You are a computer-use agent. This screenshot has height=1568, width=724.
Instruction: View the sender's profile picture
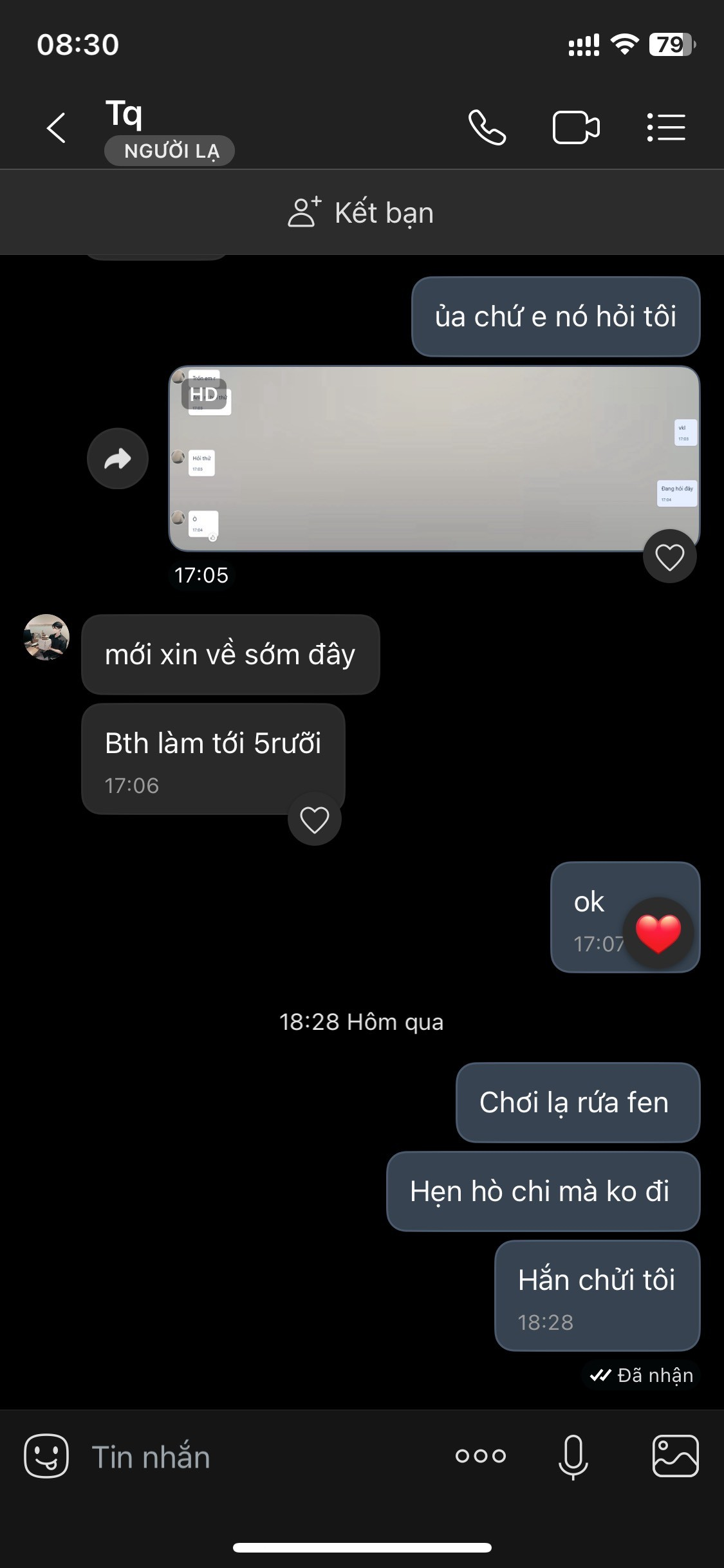46,637
